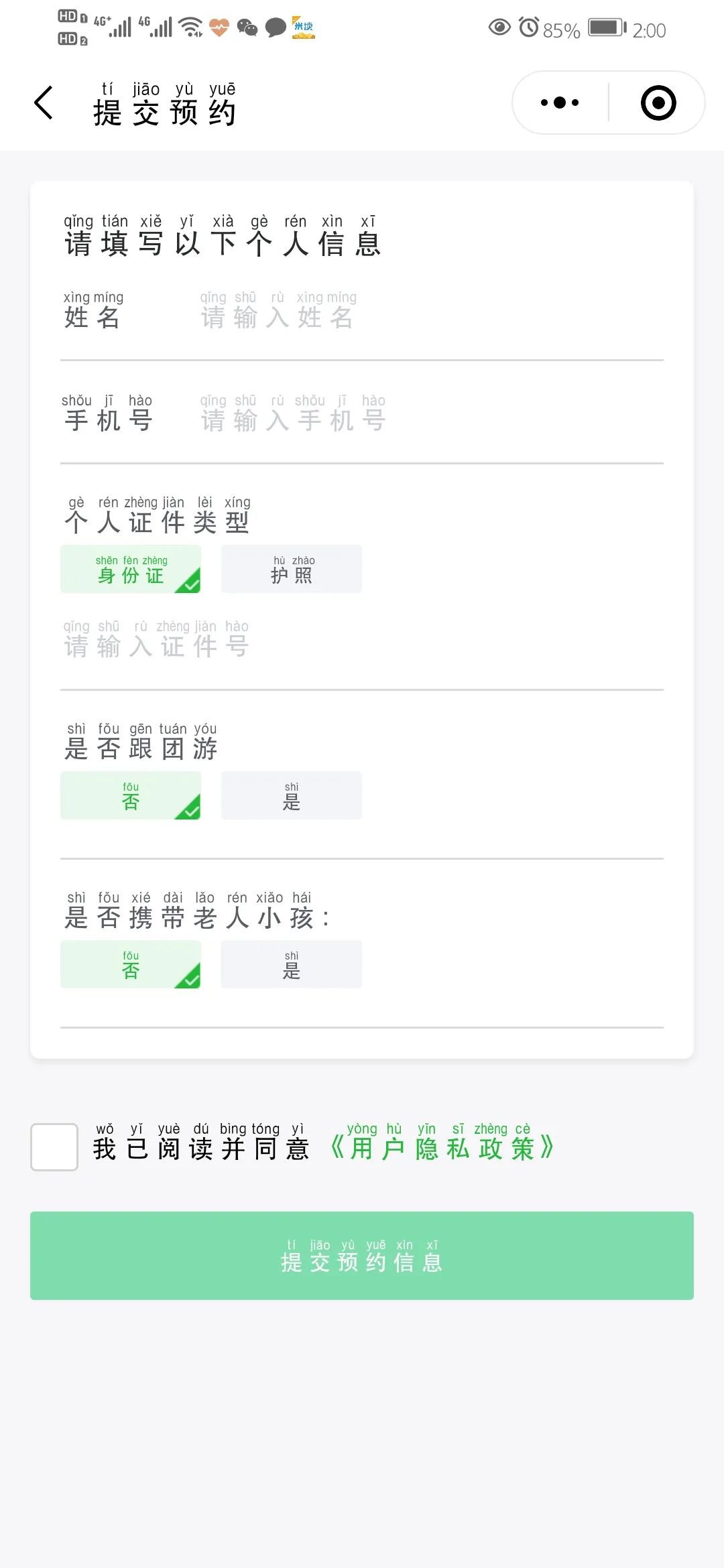
Task: Choose 是 for 是否跟团游
Action: pos(292,795)
